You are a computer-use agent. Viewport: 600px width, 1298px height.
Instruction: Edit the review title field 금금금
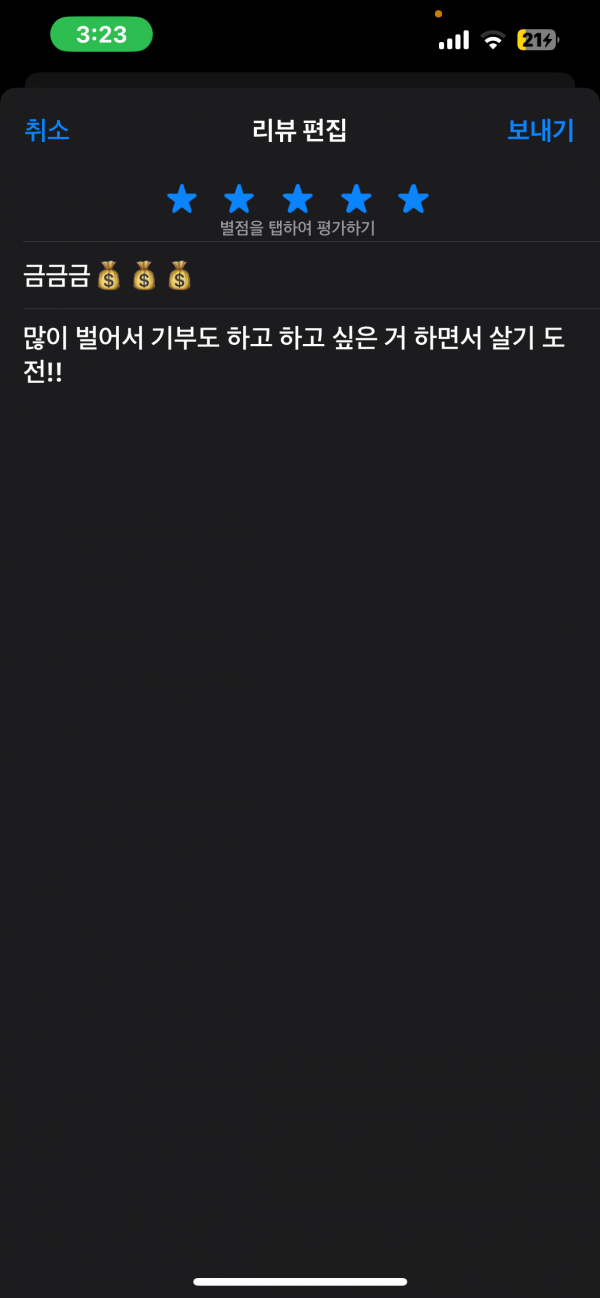[311, 275]
